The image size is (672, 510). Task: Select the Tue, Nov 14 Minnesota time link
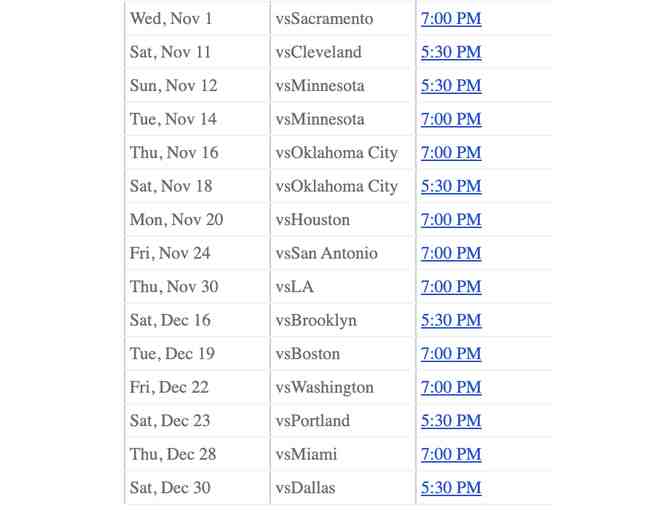coord(451,119)
